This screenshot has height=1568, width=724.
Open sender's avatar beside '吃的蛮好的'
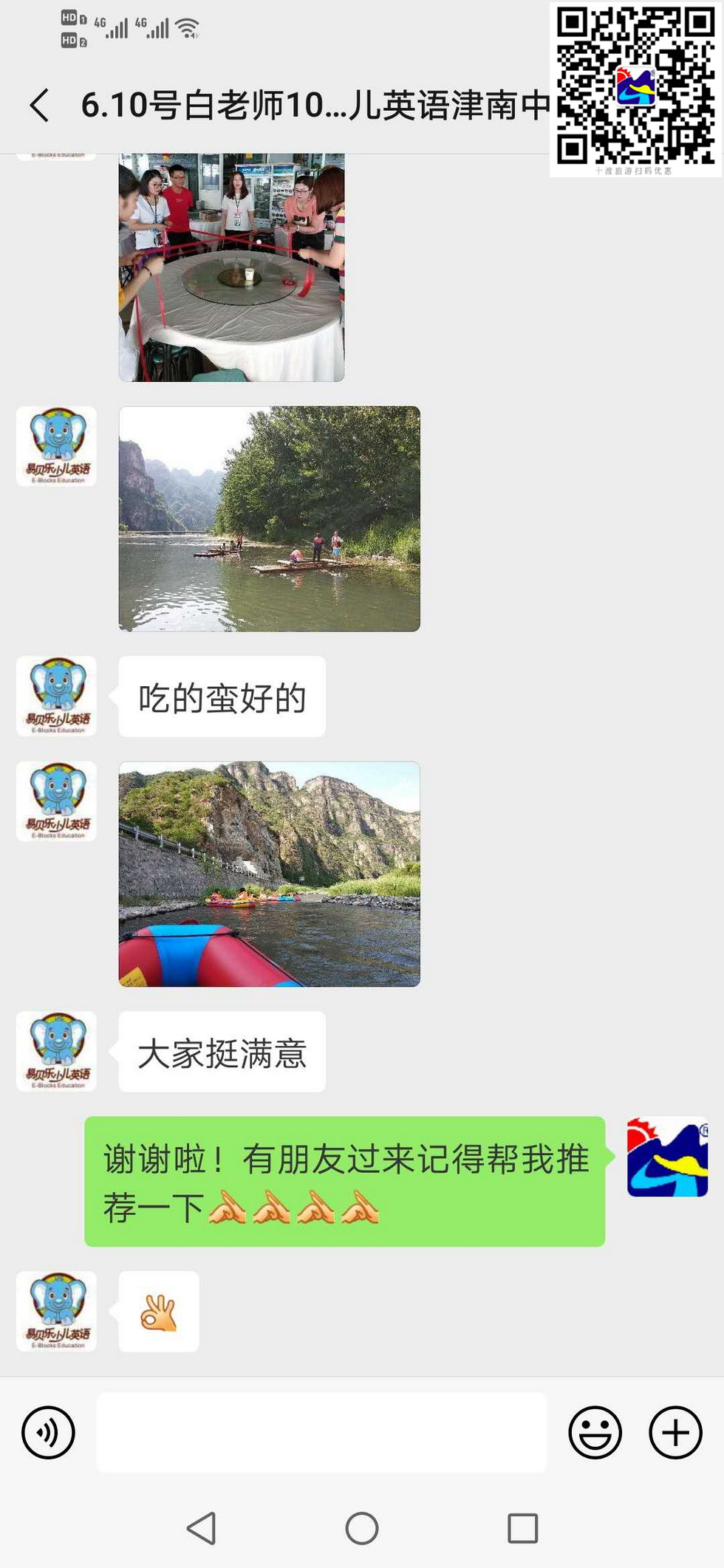[56, 696]
